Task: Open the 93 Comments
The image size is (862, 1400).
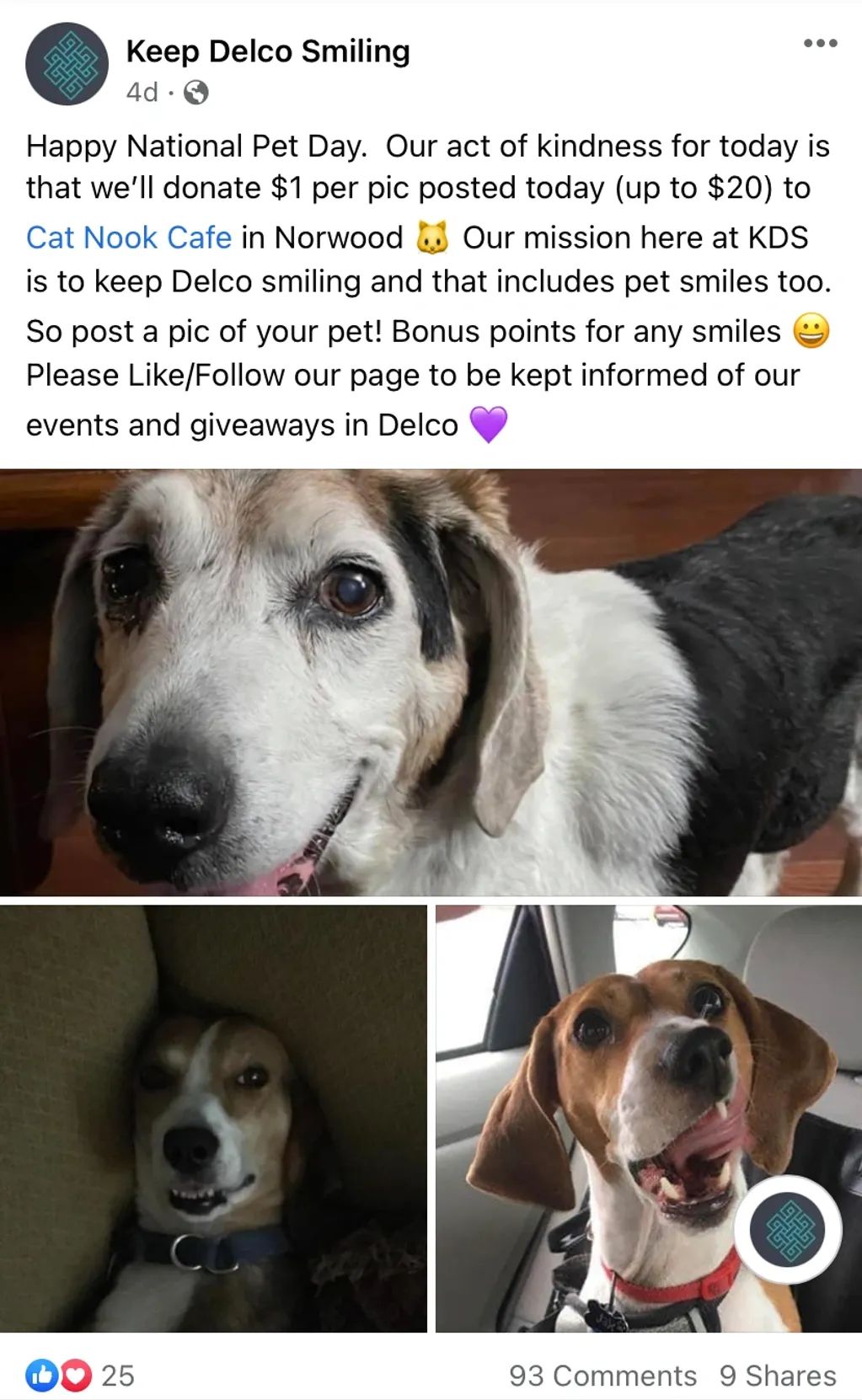Action: point(602,1376)
